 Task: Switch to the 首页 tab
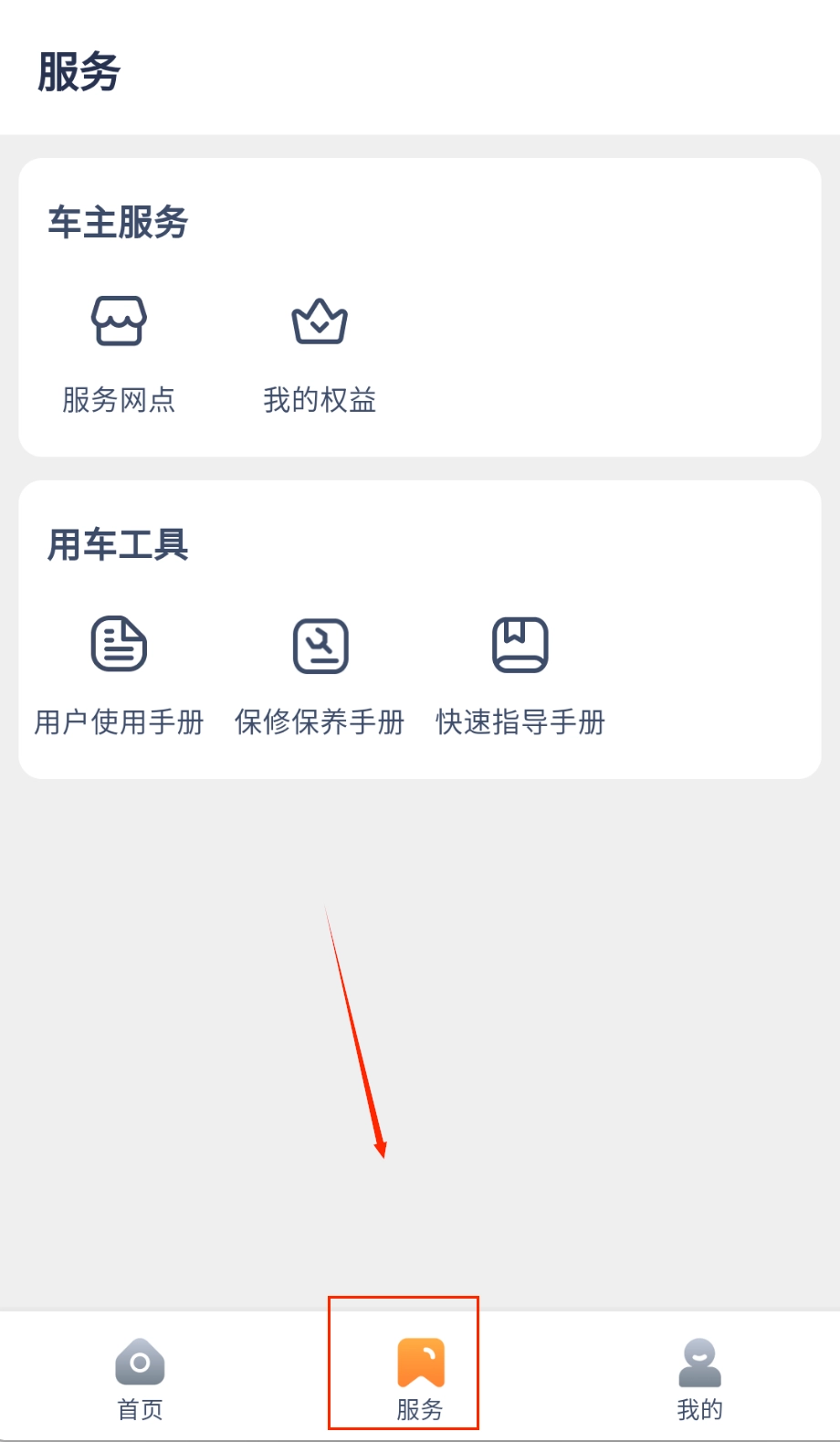140,1379
